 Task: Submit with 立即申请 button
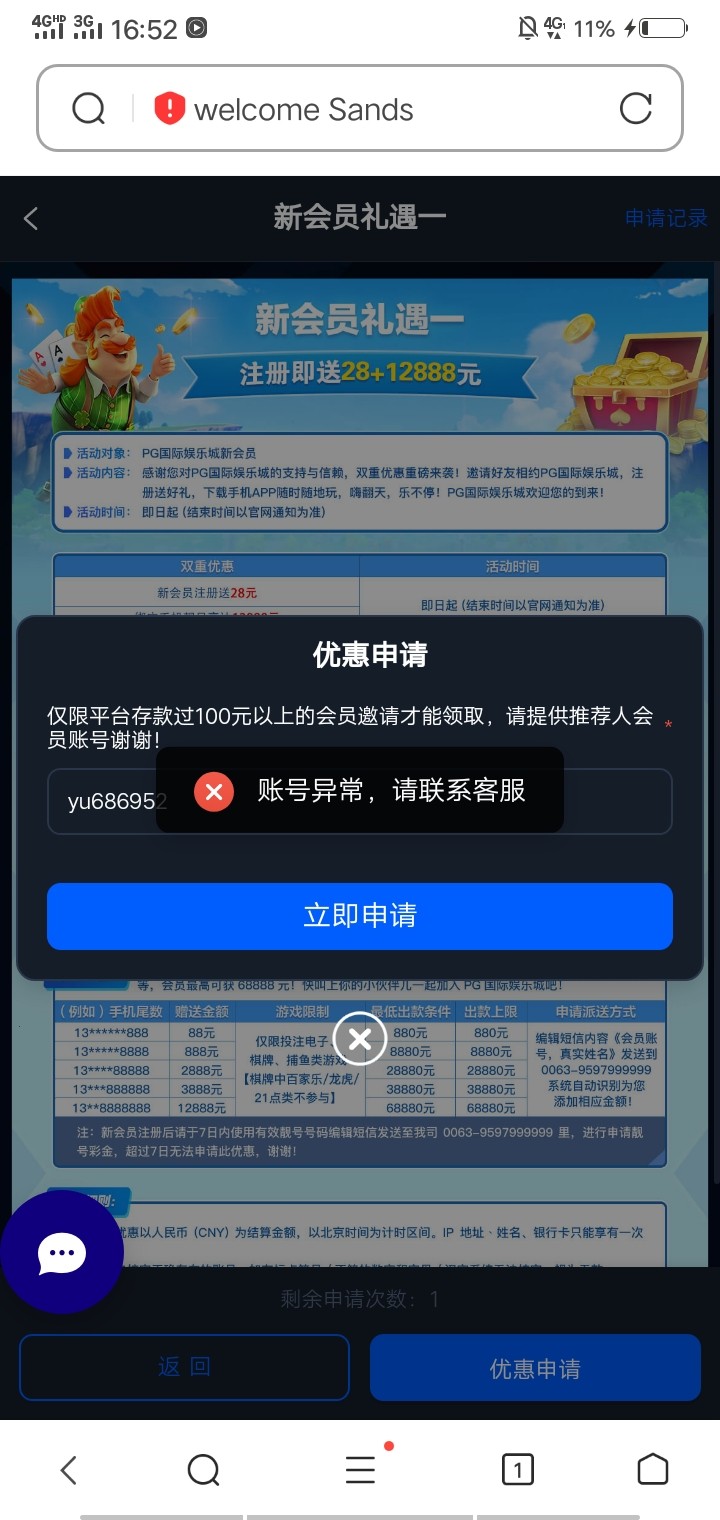point(360,916)
